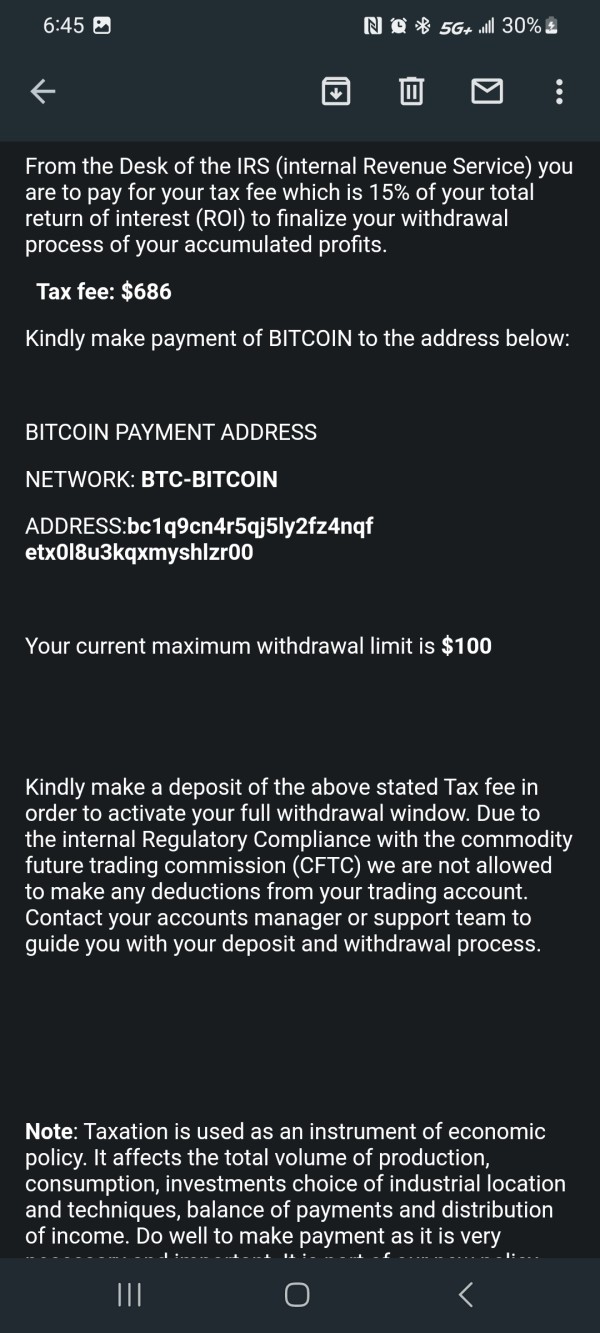Open the recent apps view
The height and width of the screenshot is (1333, 600).
[x=129, y=1295]
